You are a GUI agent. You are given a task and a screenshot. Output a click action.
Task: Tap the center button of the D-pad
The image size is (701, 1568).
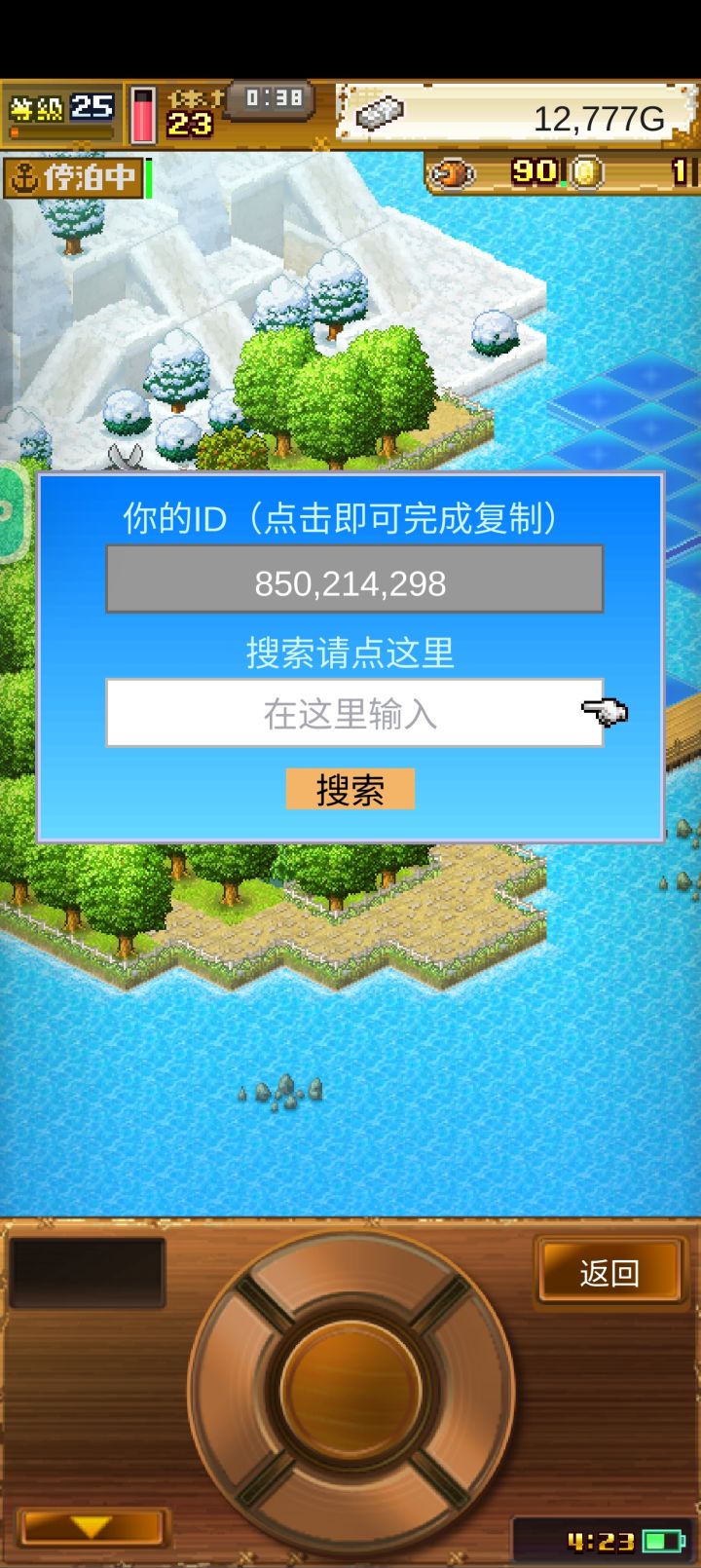350,1388
